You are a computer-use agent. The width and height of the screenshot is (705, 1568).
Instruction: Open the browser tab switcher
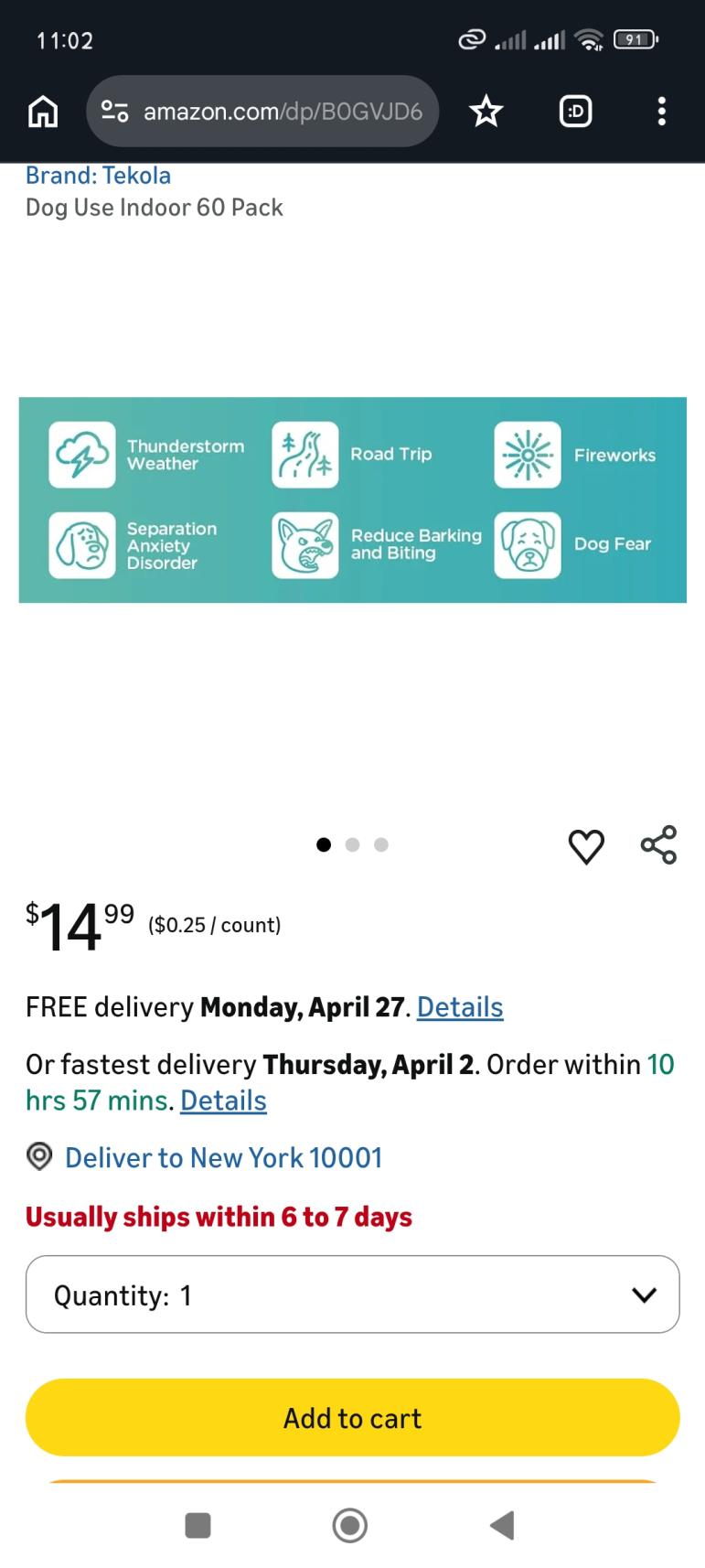point(575,112)
